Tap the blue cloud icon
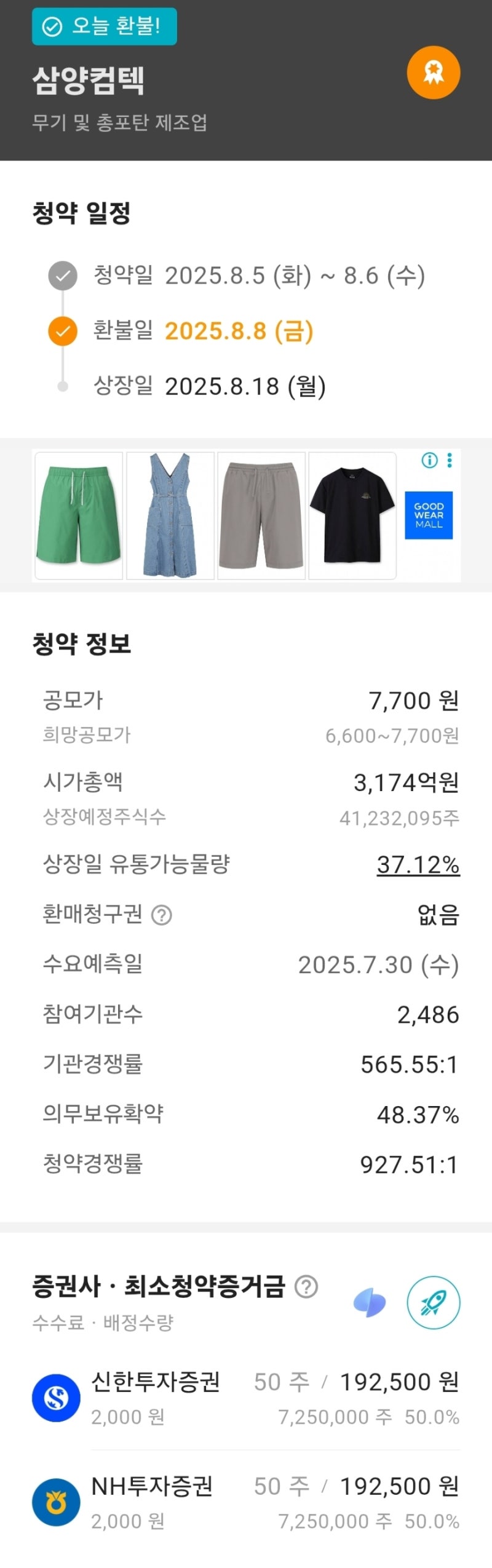The image size is (492, 1568). coord(370,1303)
